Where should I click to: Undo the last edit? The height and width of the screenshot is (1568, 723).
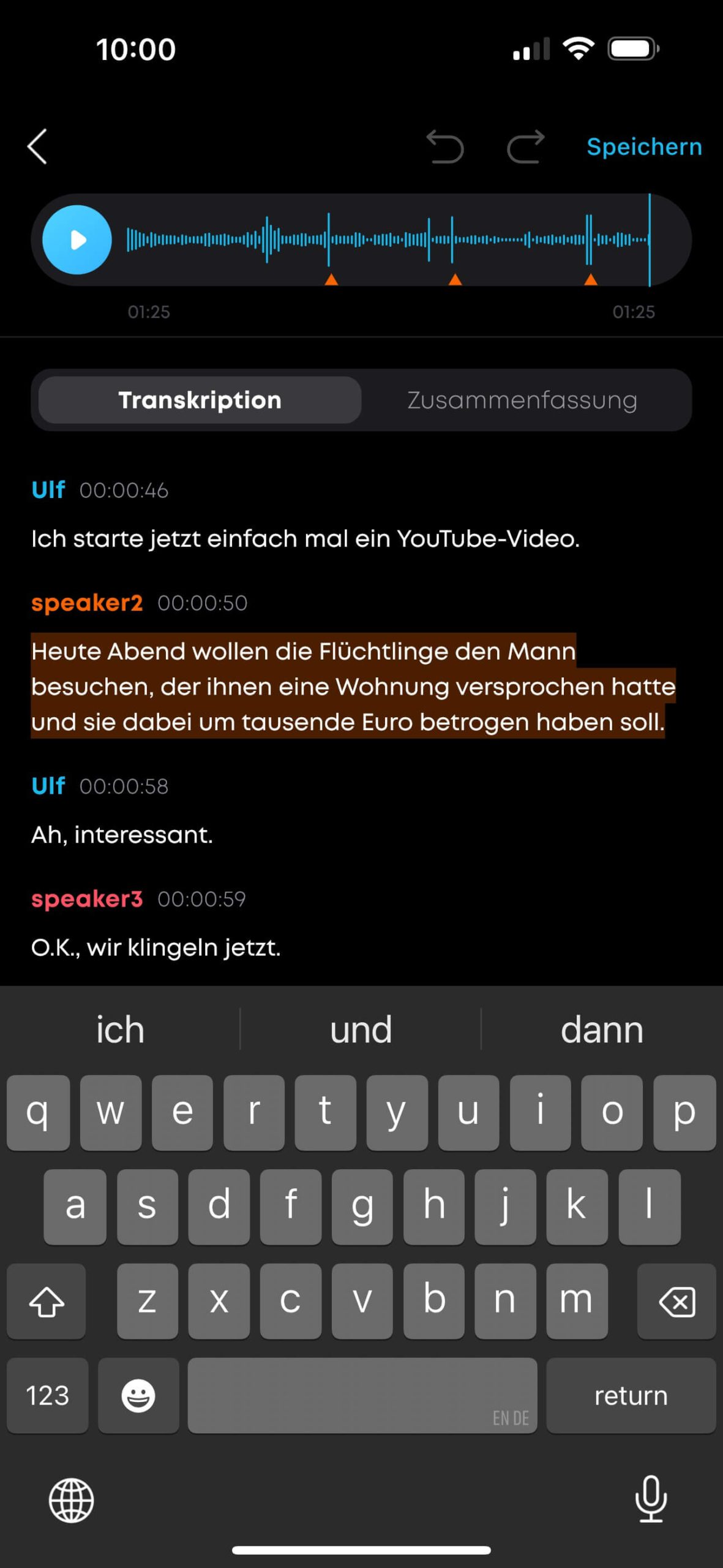(x=445, y=147)
